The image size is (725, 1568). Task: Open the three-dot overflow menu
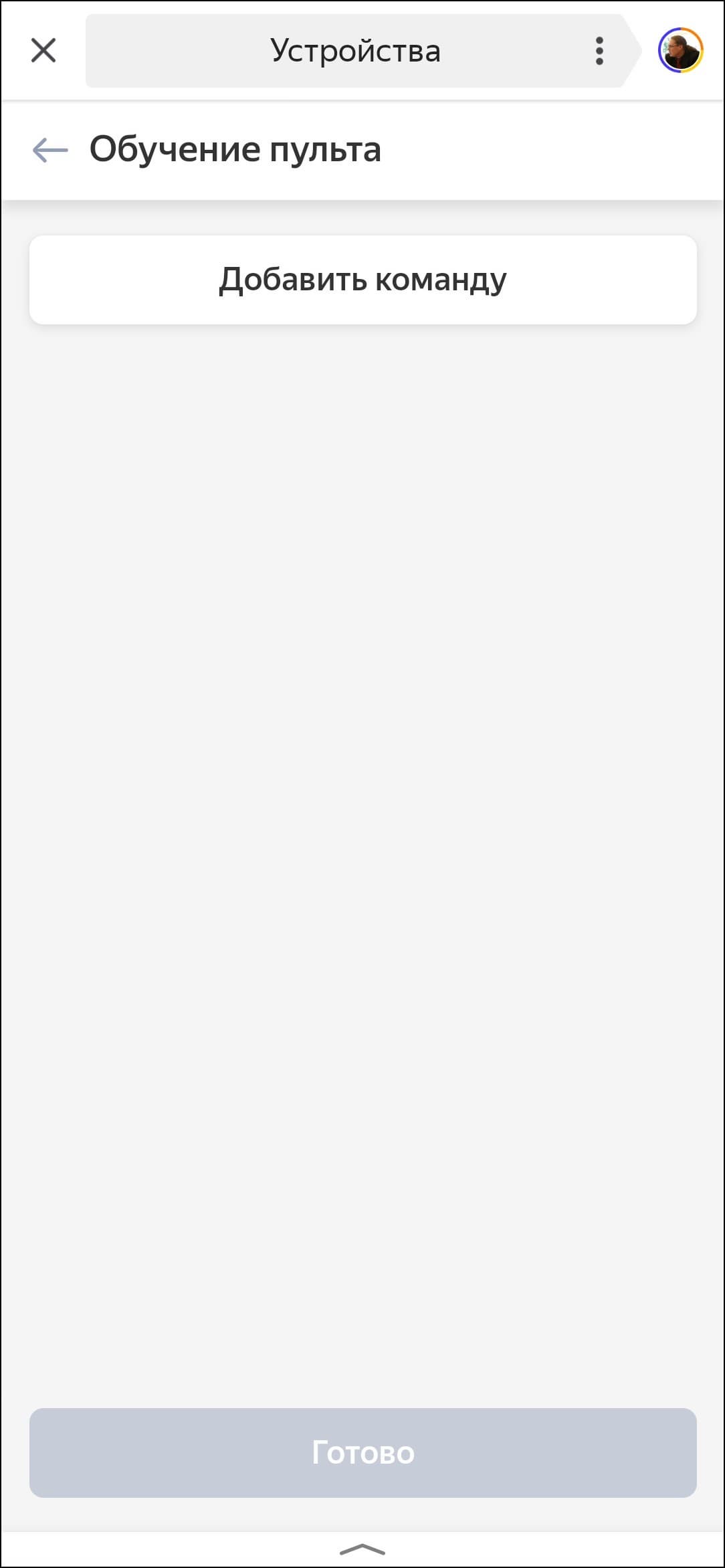[x=599, y=51]
